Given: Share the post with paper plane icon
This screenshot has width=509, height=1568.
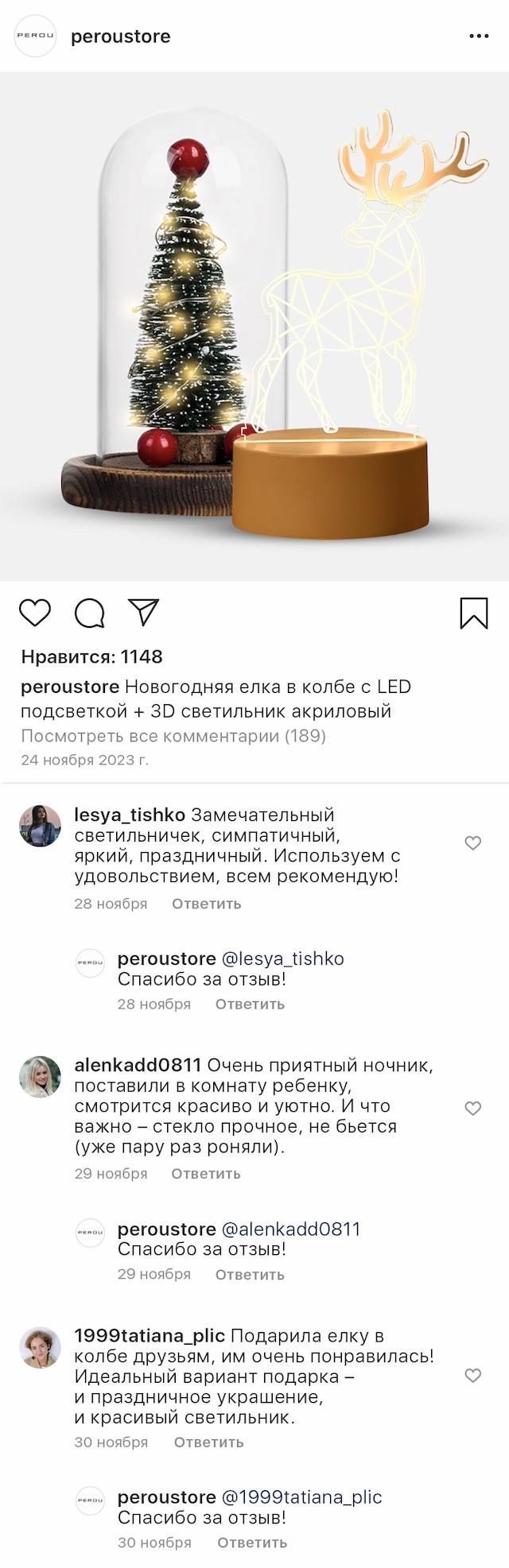Looking at the screenshot, I should click(x=144, y=612).
